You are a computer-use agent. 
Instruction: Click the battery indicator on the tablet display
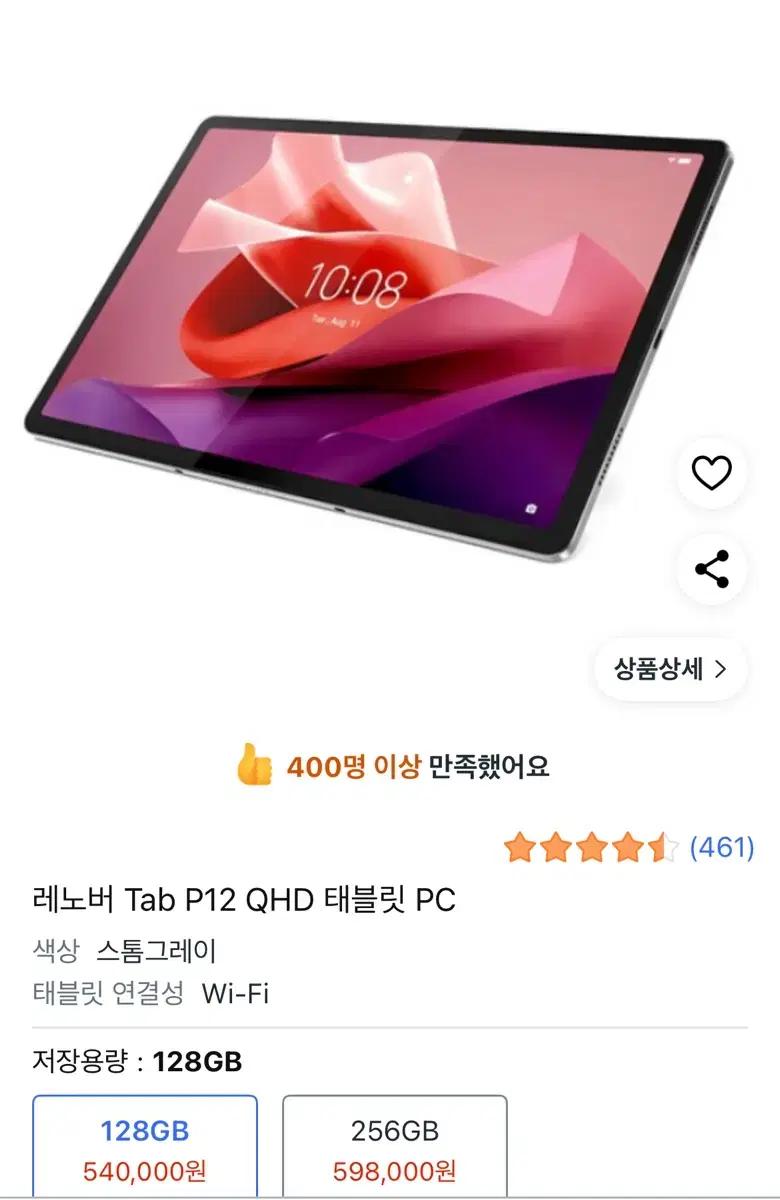click(684, 161)
